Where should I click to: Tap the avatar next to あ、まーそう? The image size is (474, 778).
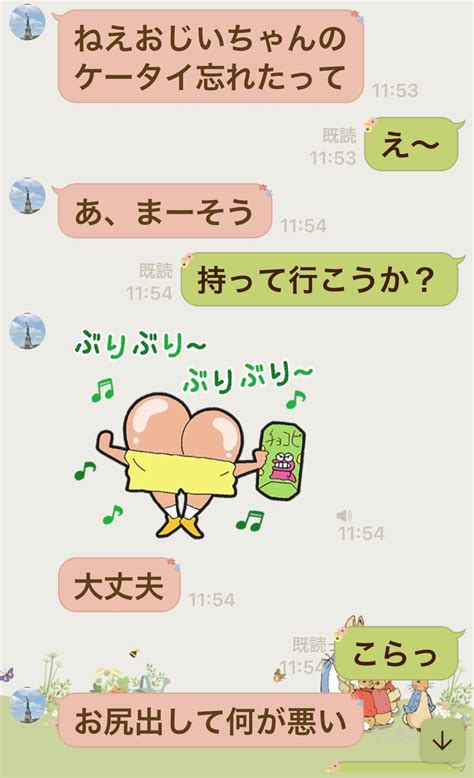point(28,196)
